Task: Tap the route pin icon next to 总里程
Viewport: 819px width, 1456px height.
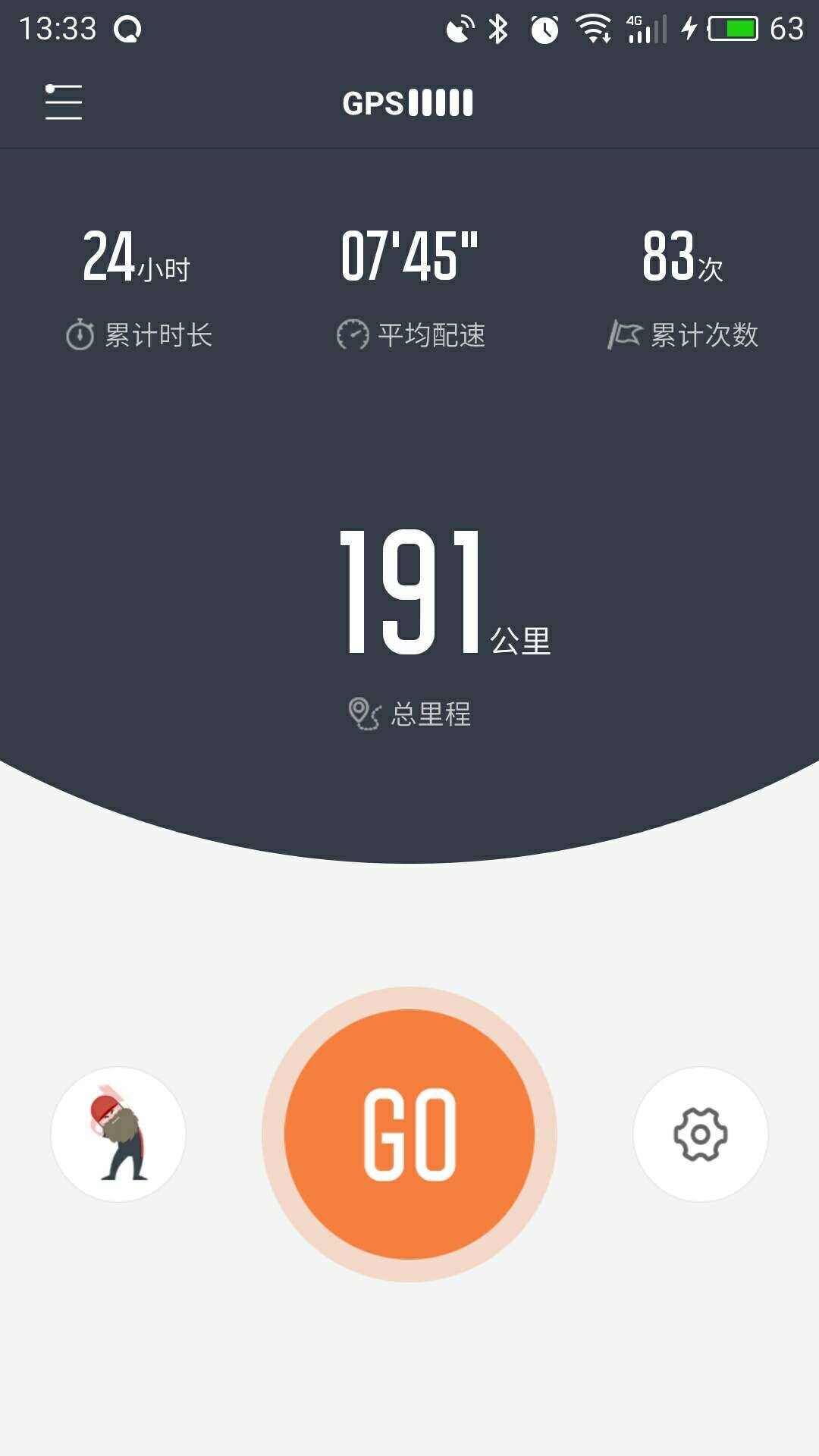Action: [x=362, y=711]
